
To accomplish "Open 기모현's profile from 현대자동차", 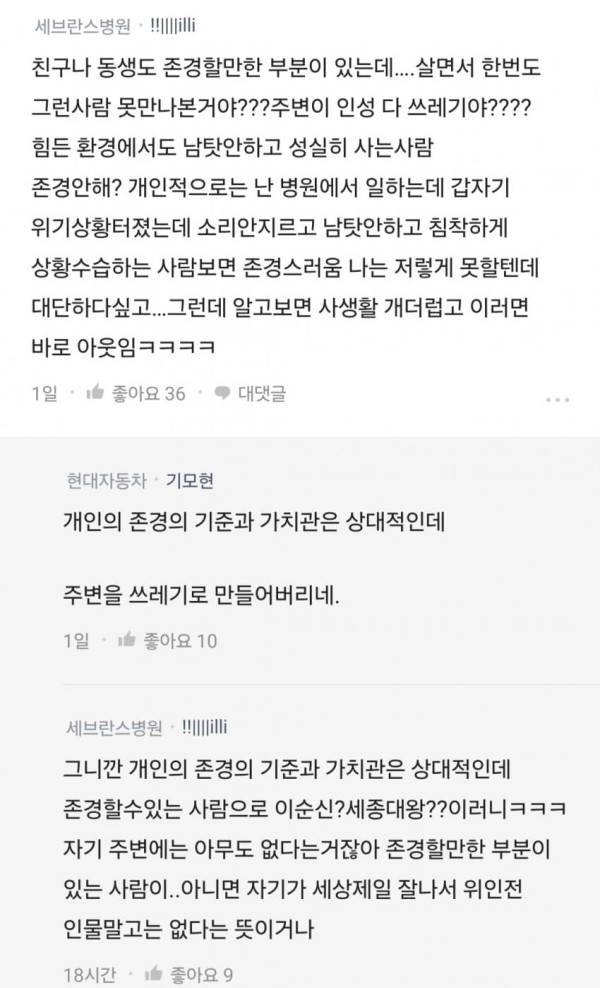I will [187, 481].
